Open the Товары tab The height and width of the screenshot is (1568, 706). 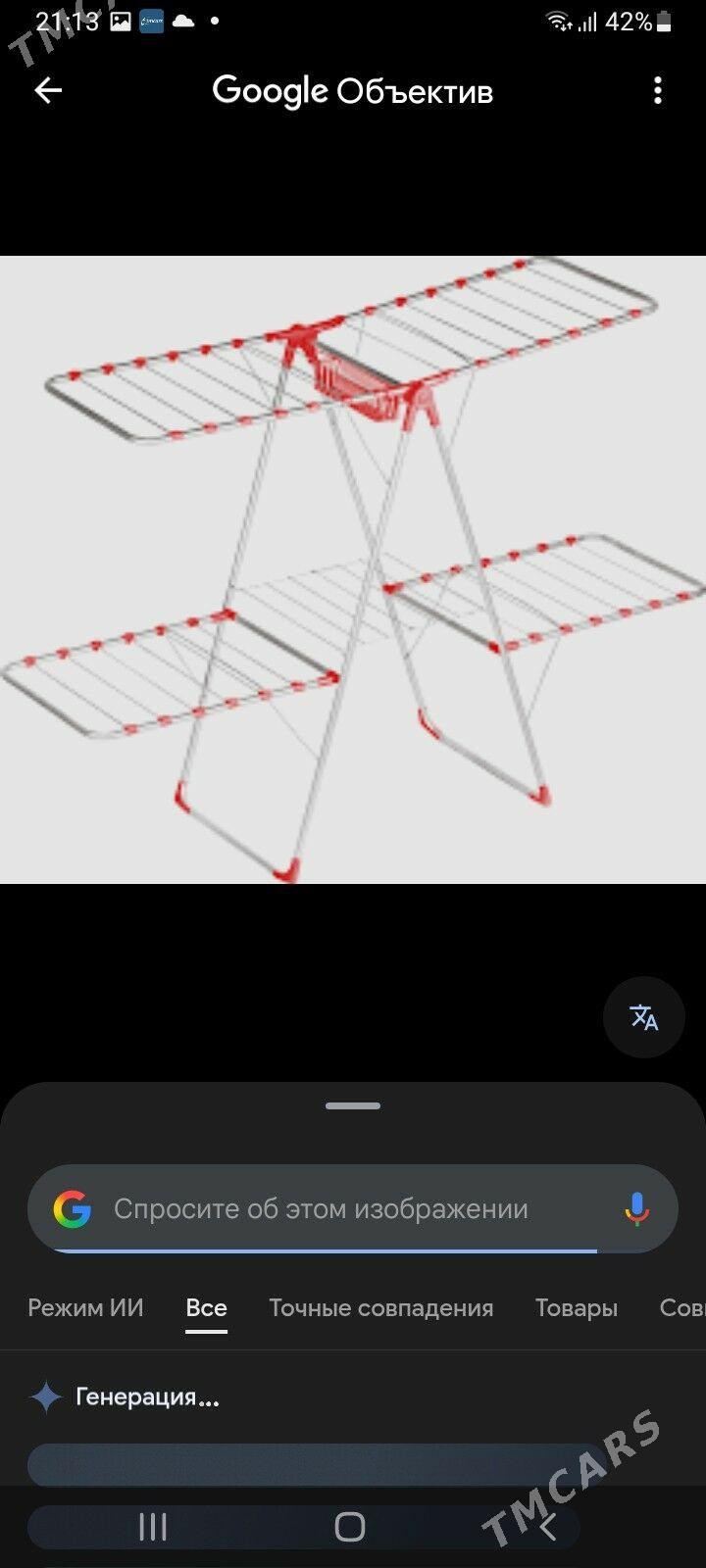(576, 1308)
